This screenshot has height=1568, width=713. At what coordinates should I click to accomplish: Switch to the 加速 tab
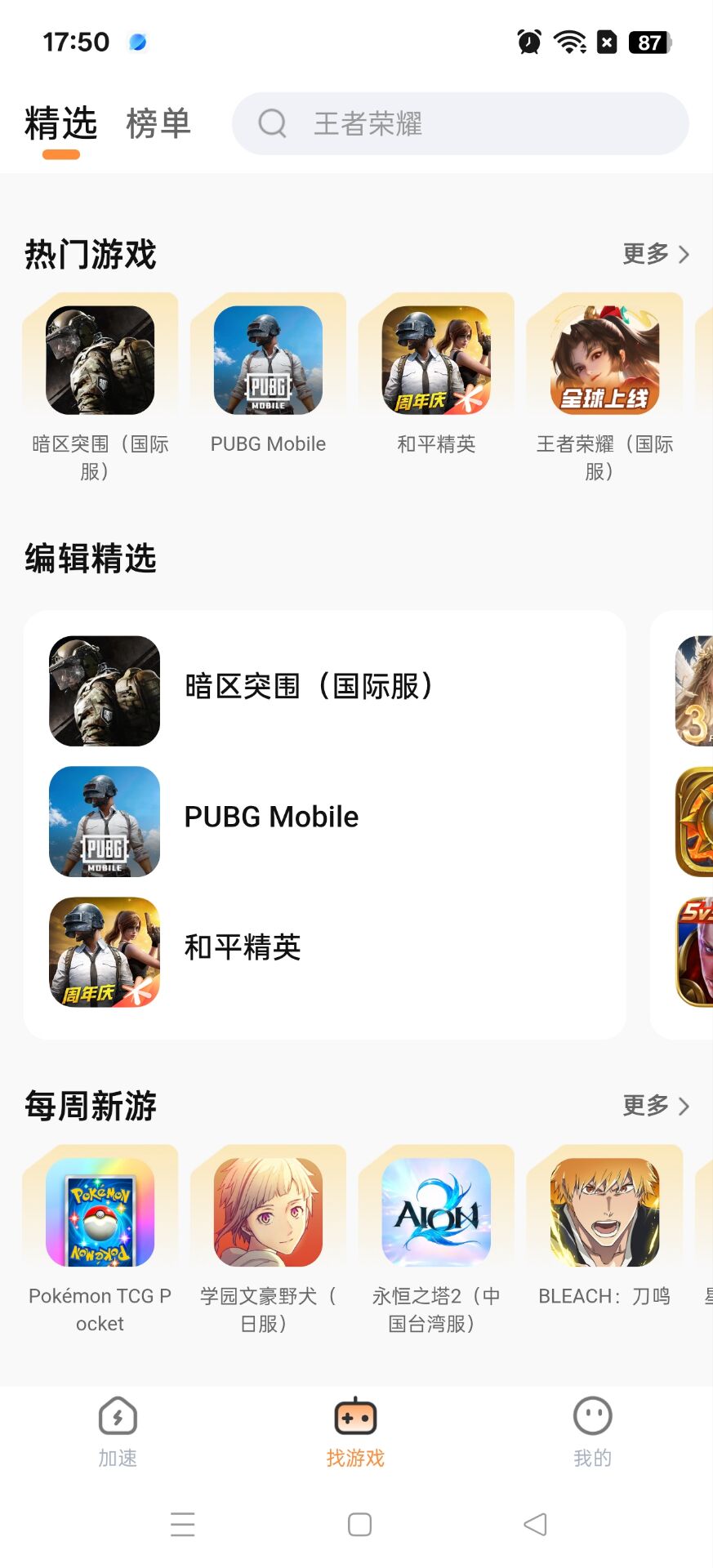pos(118,1432)
